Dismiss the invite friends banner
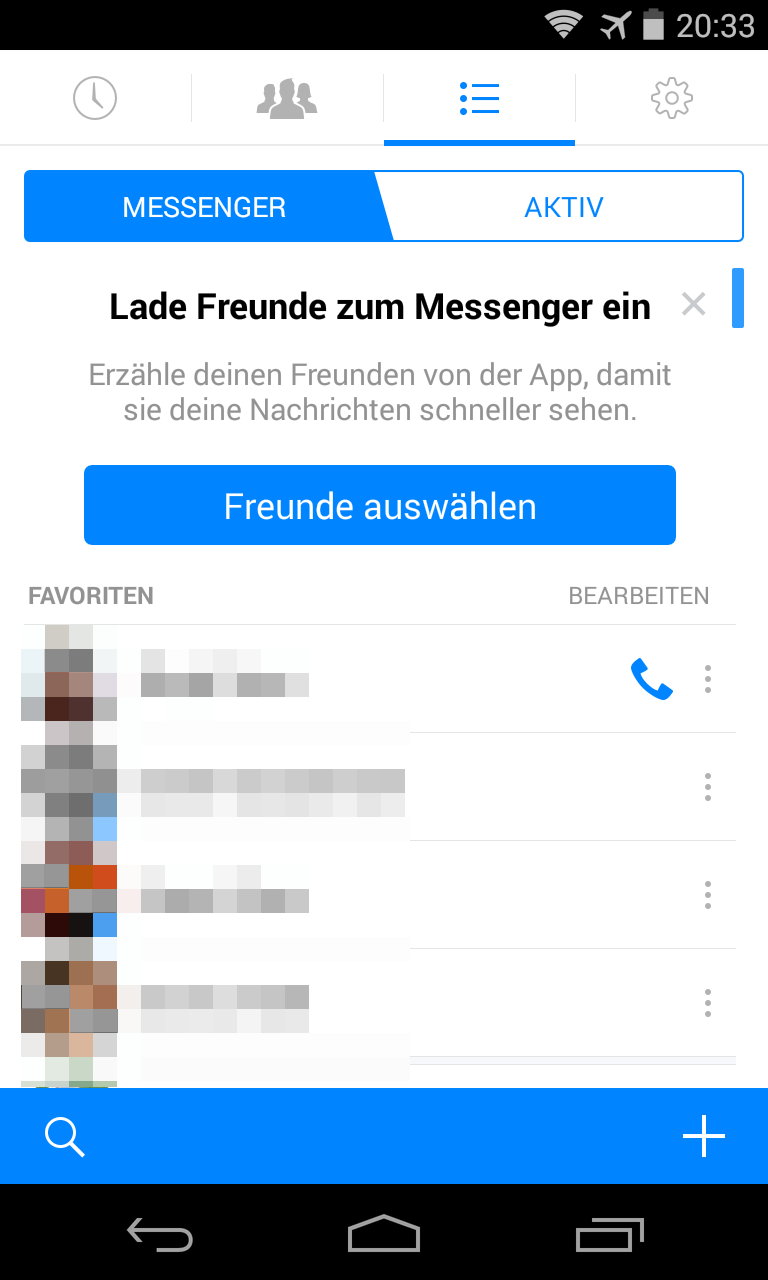The height and width of the screenshot is (1280, 768). tap(693, 304)
